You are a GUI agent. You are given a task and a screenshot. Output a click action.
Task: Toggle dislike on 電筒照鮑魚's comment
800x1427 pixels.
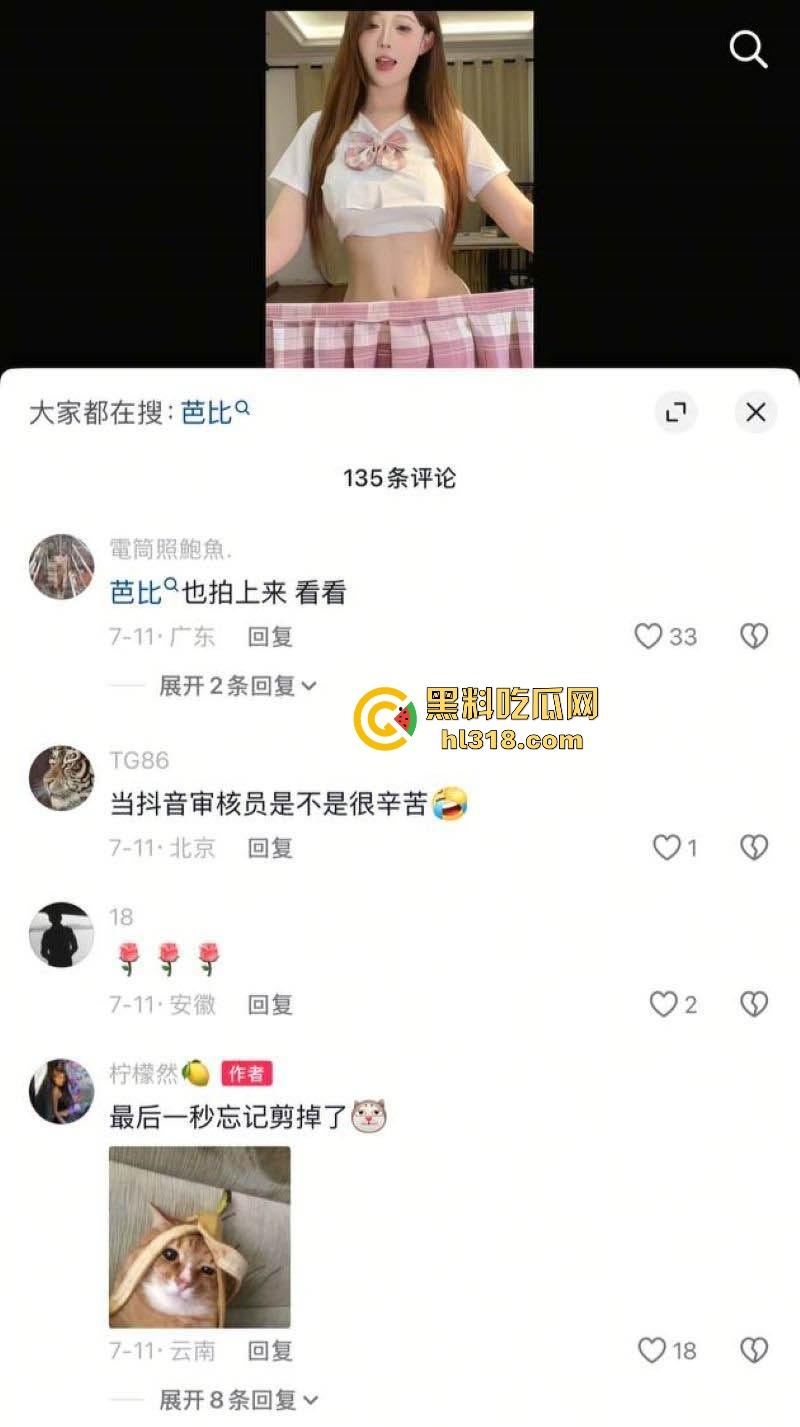coord(753,636)
